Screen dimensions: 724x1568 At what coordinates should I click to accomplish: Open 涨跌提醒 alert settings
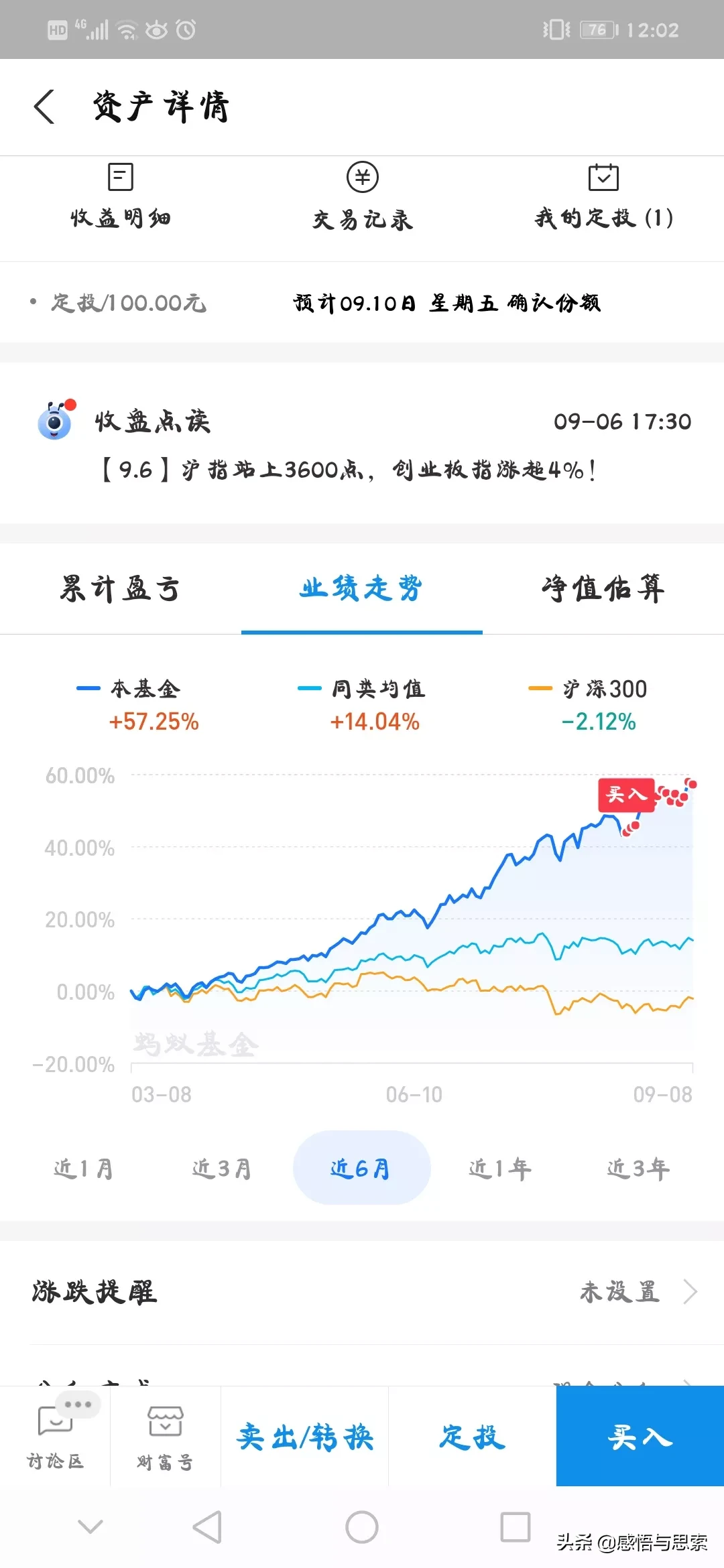362,1291
